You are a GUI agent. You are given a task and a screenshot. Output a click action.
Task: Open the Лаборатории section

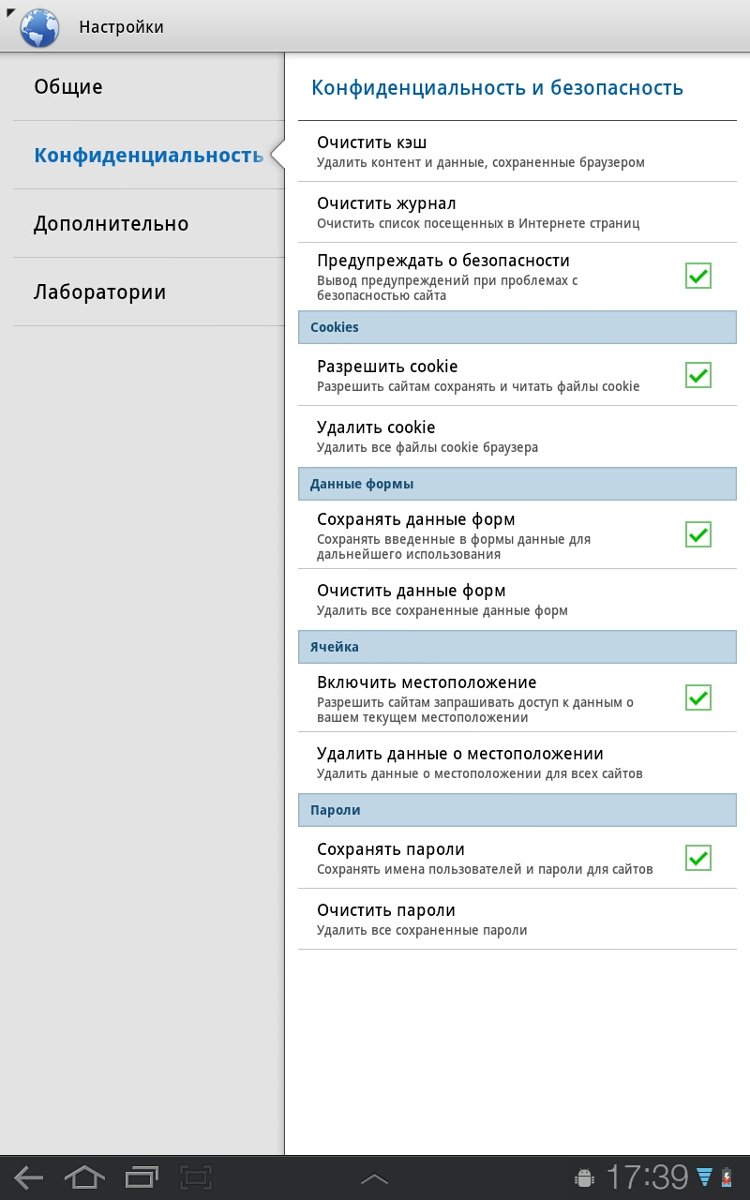149,293
